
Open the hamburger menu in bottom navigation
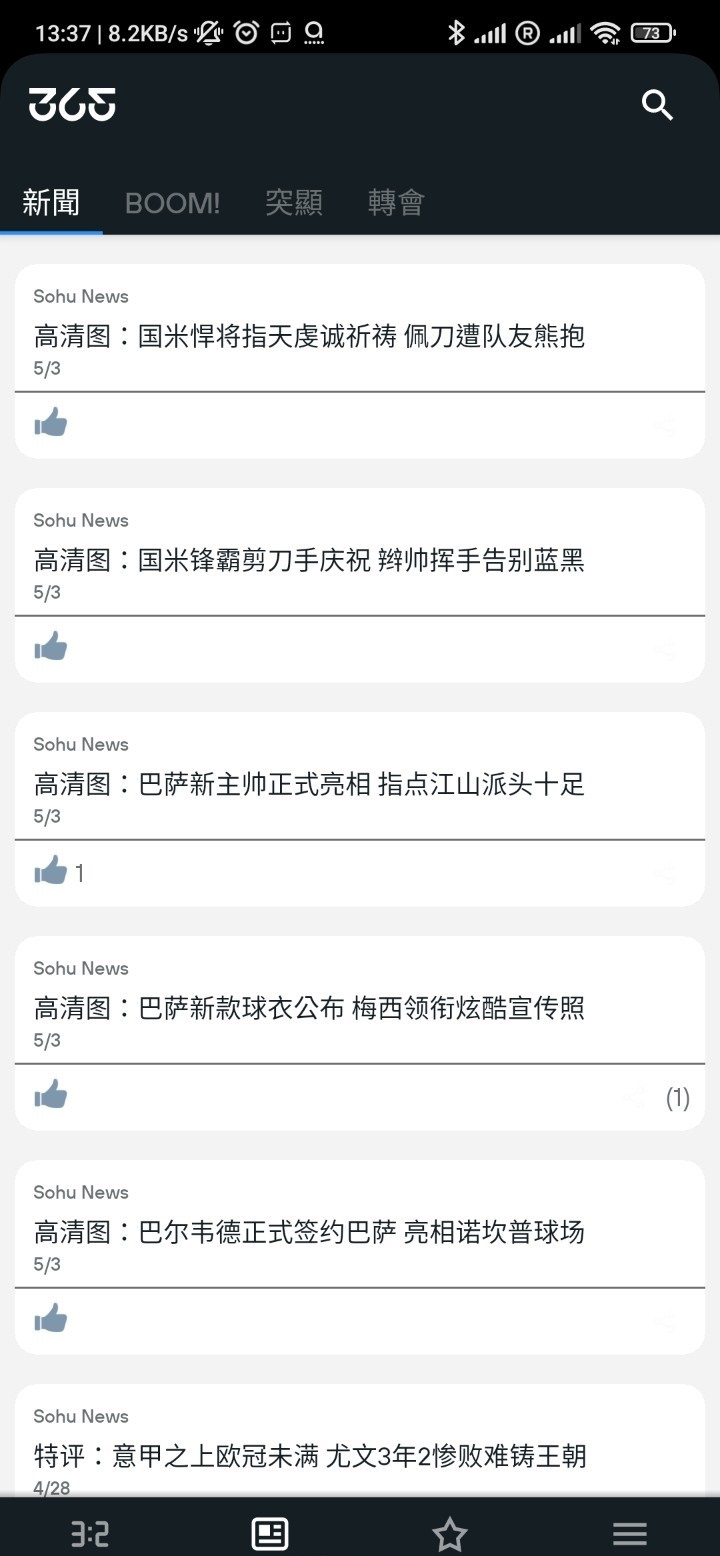[x=629, y=1532]
